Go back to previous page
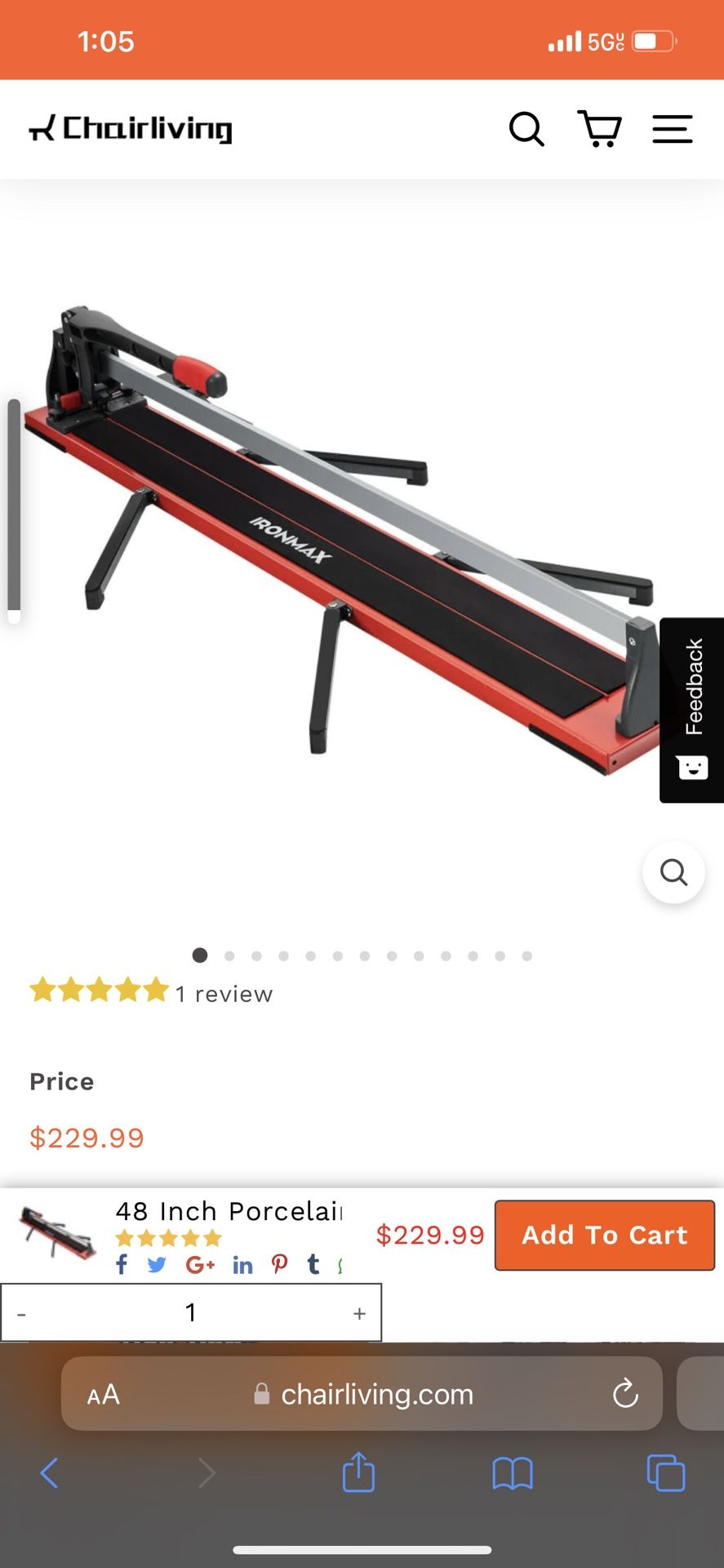724x1568 pixels. click(x=50, y=1473)
